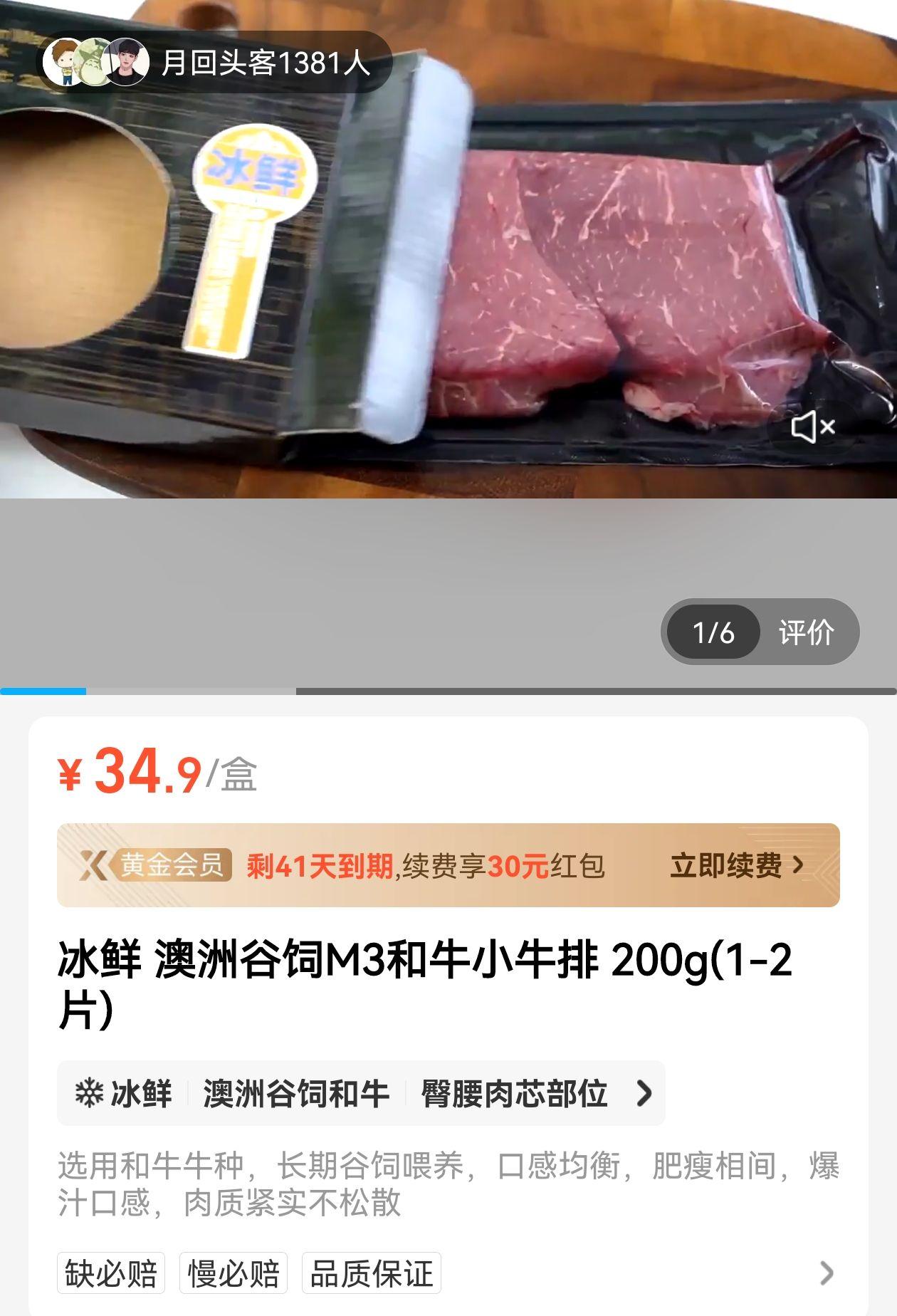Unmute the product video
This screenshot has width=897, height=1316.
[x=813, y=427]
